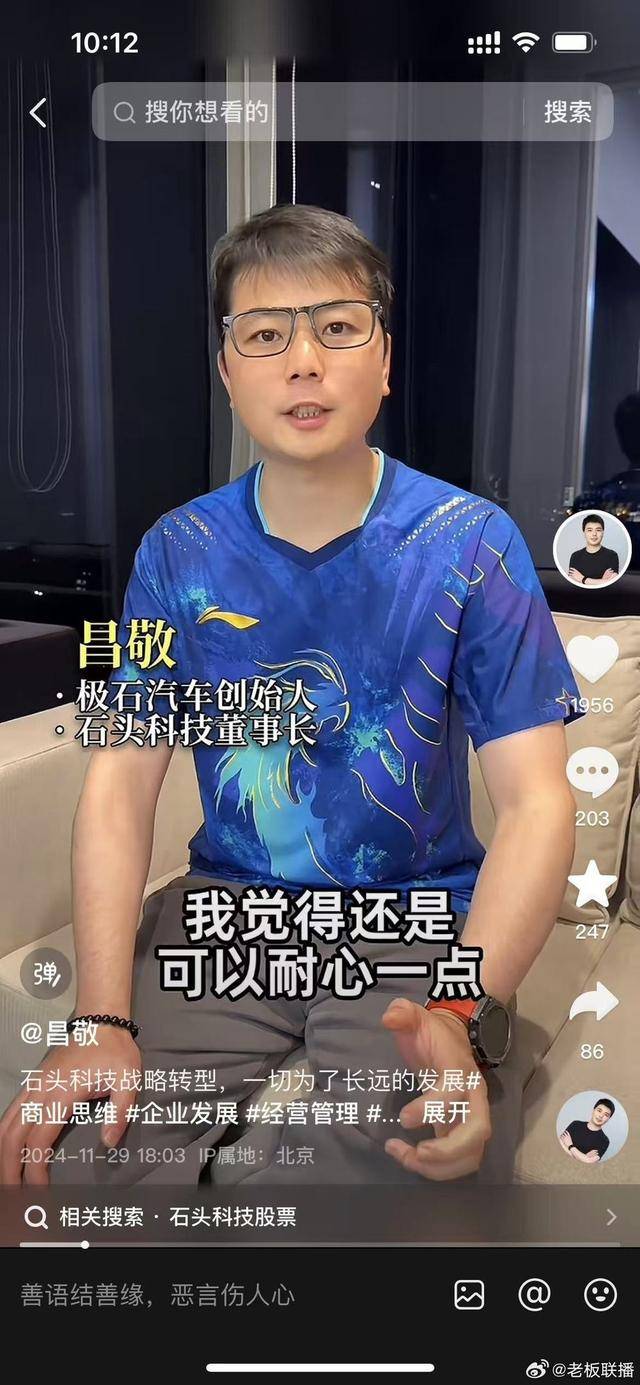Attach a picture to the comment
This screenshot has width=640, height=1385.
469,1295
